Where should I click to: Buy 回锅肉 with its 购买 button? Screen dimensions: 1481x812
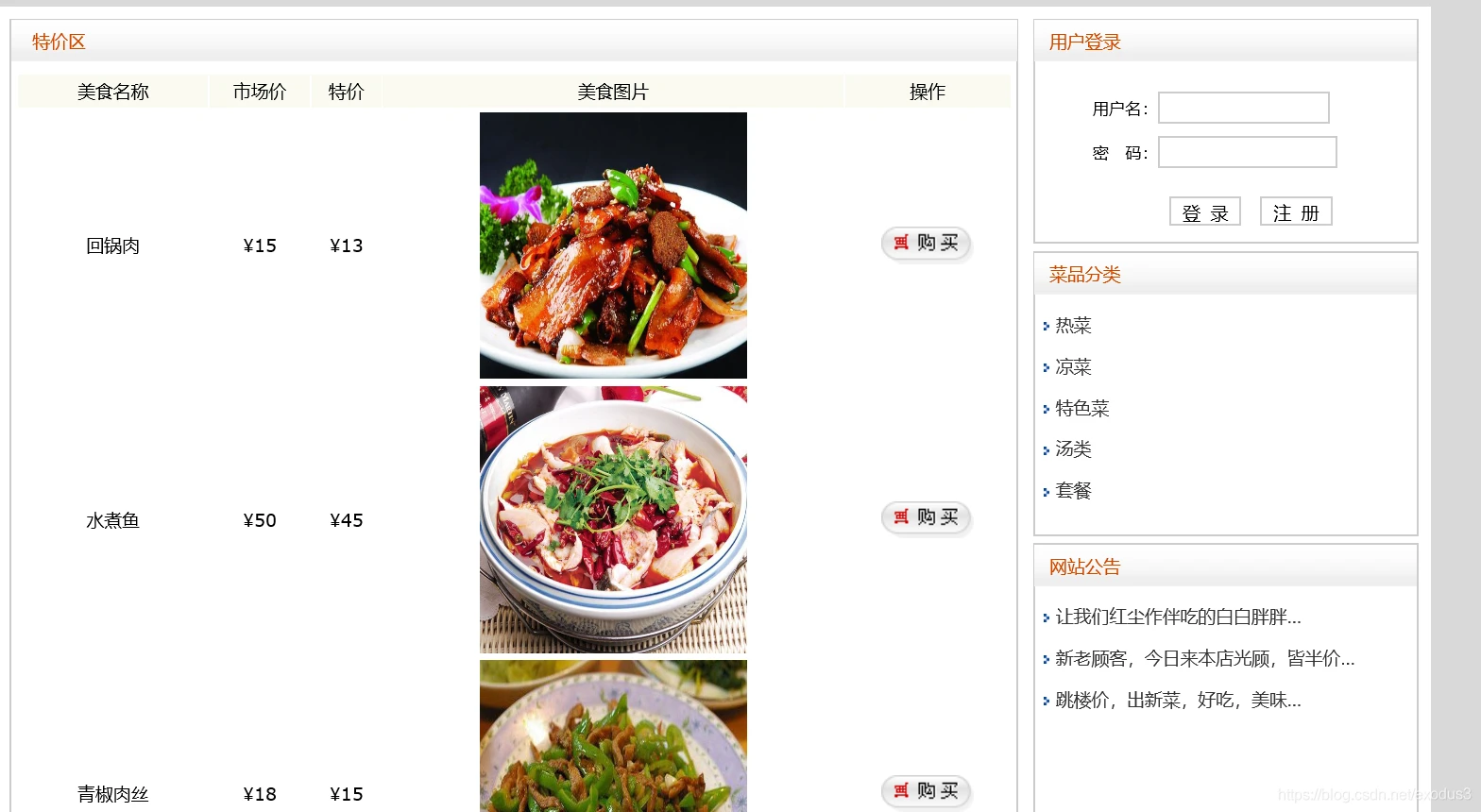click(926, 244)
